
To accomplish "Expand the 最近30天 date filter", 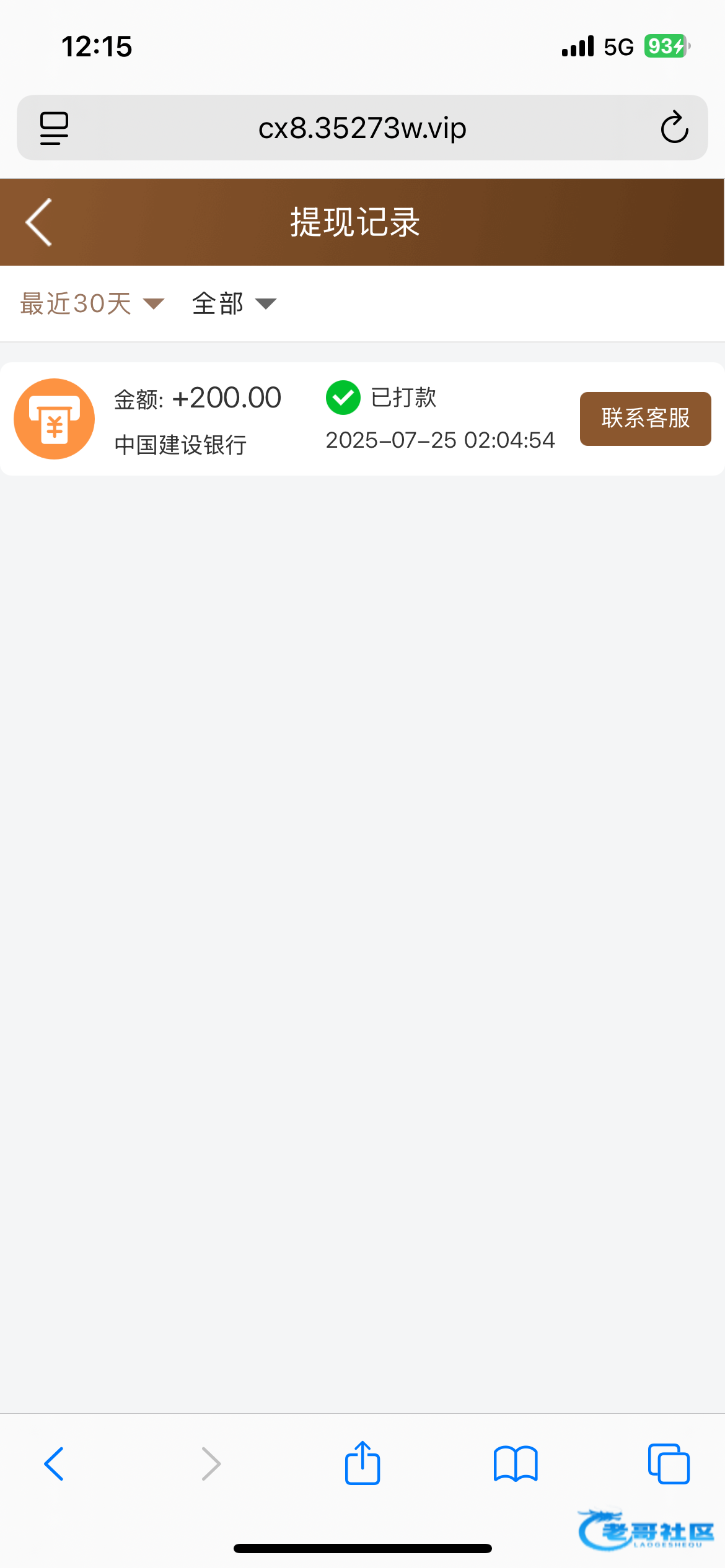I will (x=92, y=303).
